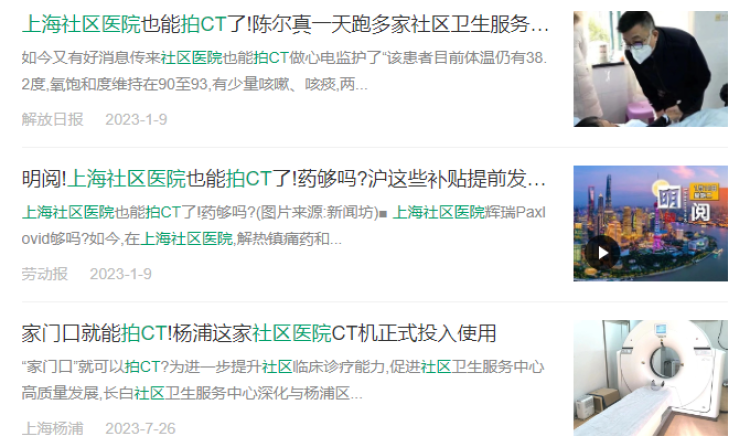750x447 pixels.
Task: Open the 杨浦 community hospital CT machine article
Action: coord(259,333)
